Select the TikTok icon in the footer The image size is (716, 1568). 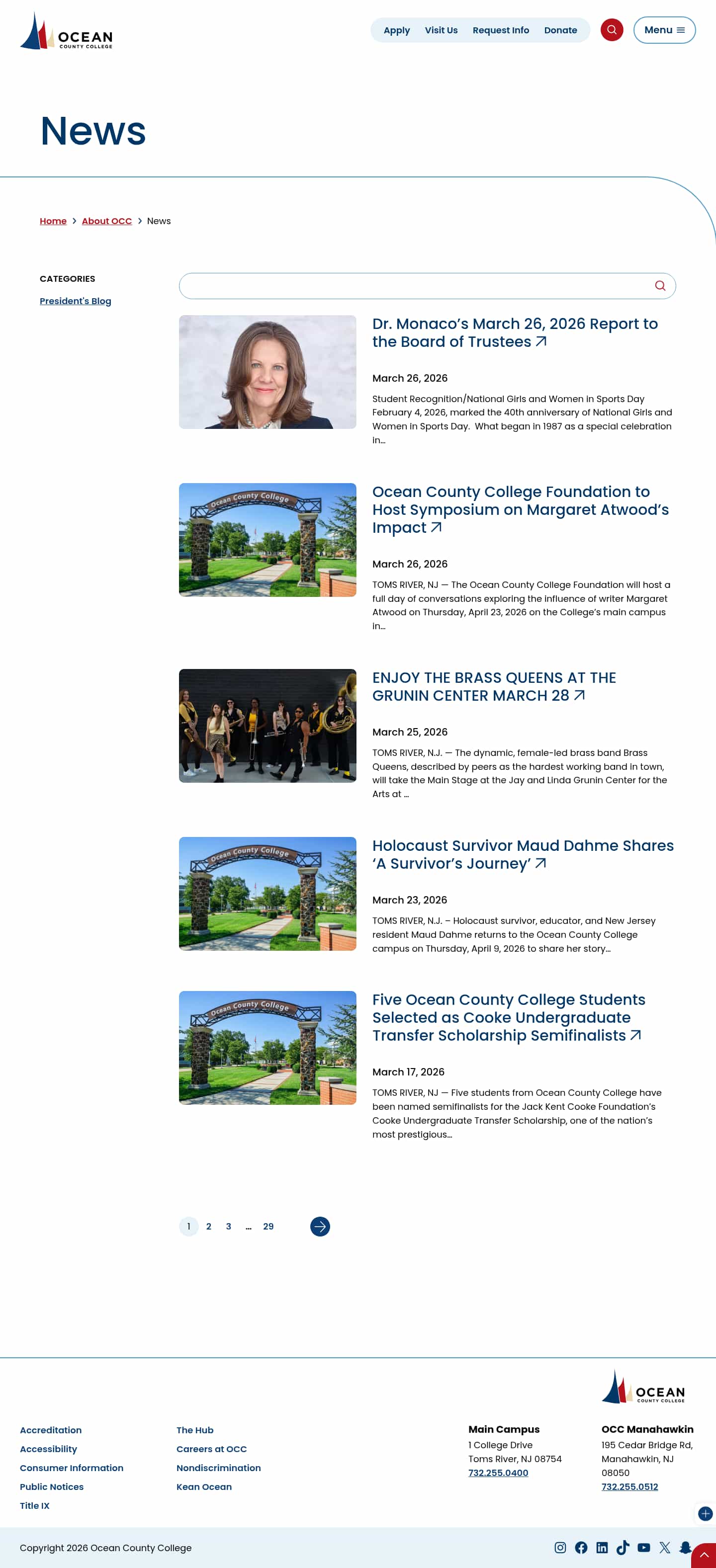coord(623,1547)
